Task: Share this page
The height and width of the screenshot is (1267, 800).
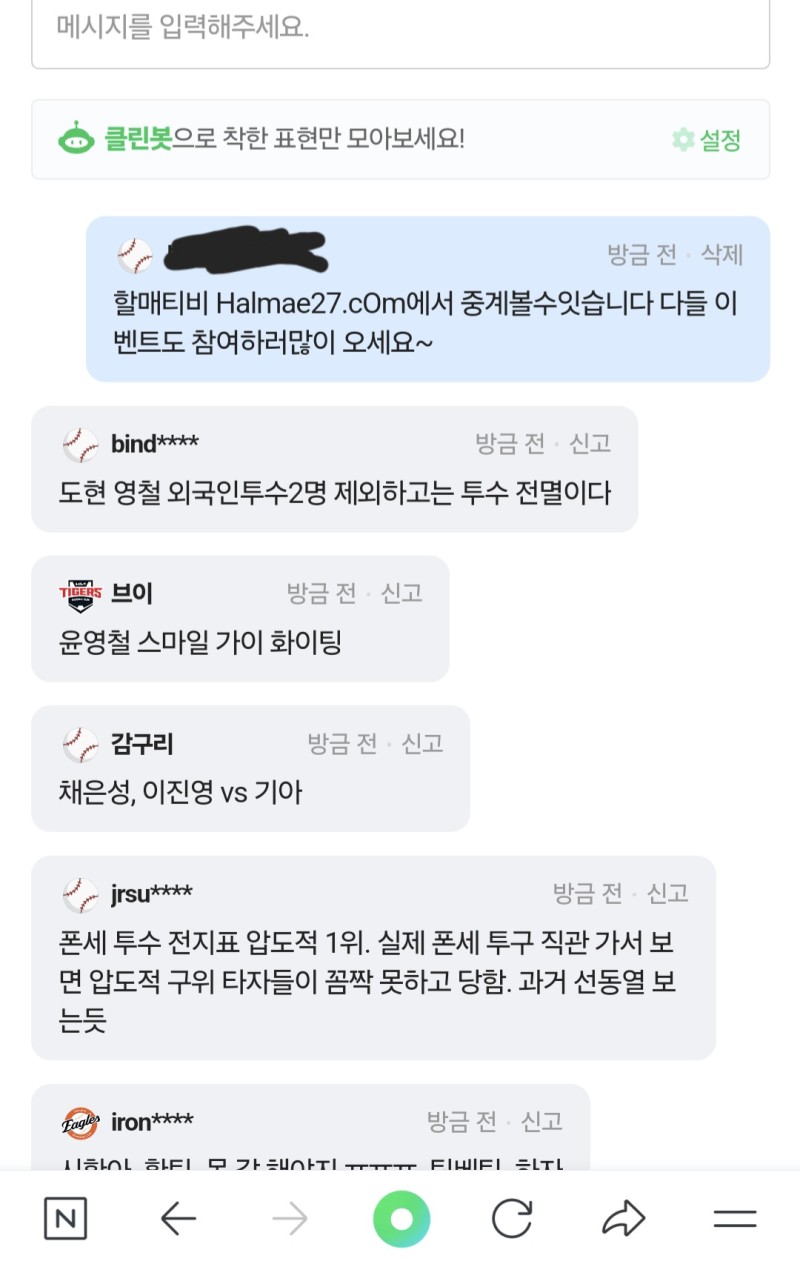Action: (624, 1218)
